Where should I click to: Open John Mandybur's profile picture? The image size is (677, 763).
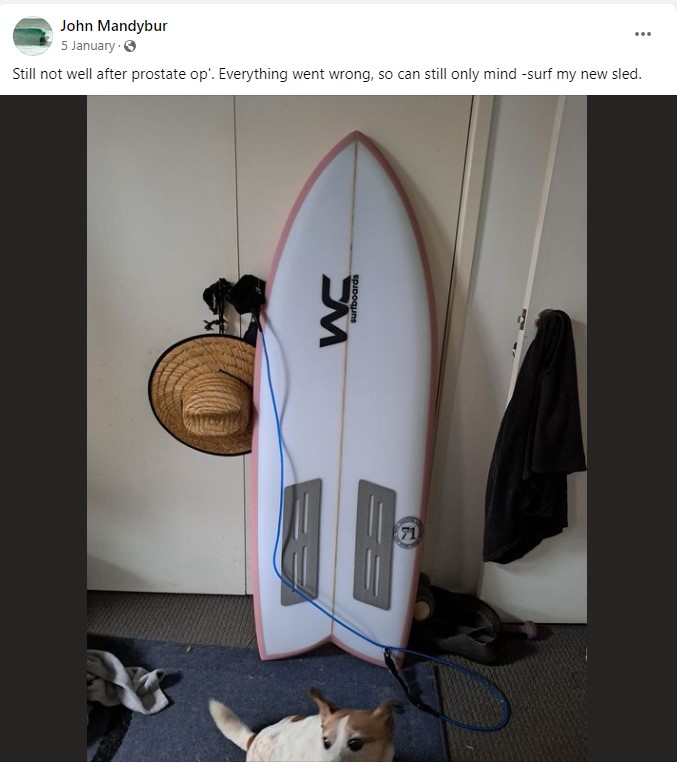32,36
